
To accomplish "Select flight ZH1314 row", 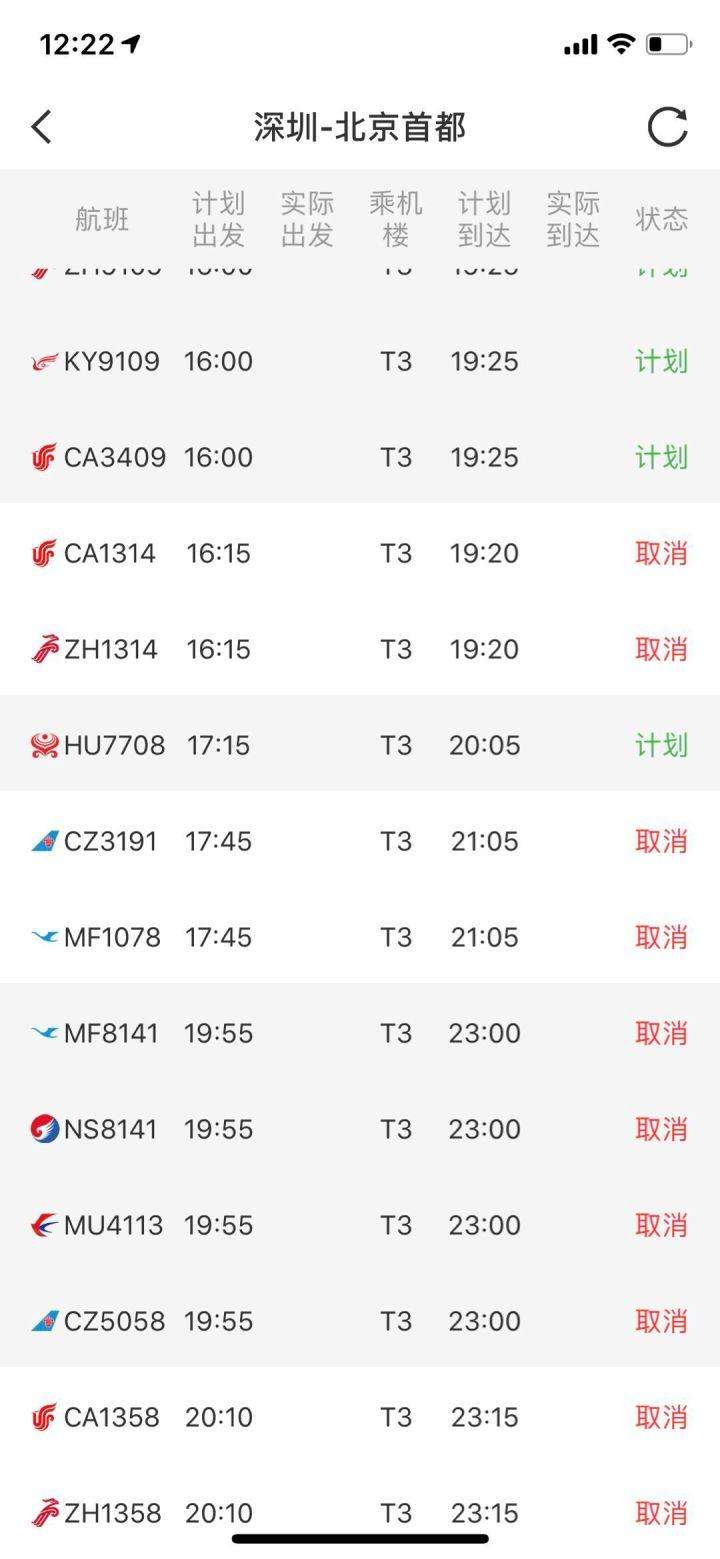I will coord(360,649).
